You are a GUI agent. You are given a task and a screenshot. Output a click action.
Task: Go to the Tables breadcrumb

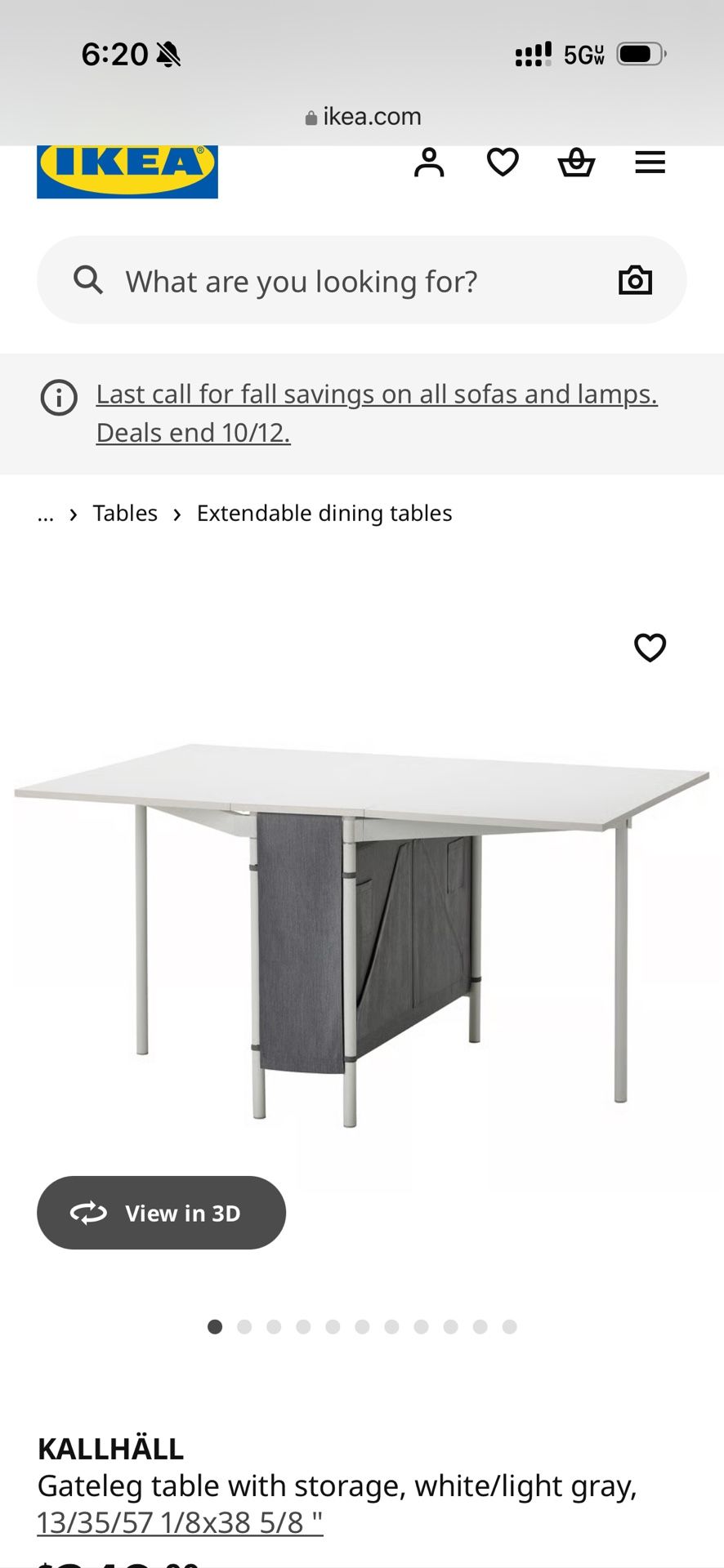click(x=125, y=514)
